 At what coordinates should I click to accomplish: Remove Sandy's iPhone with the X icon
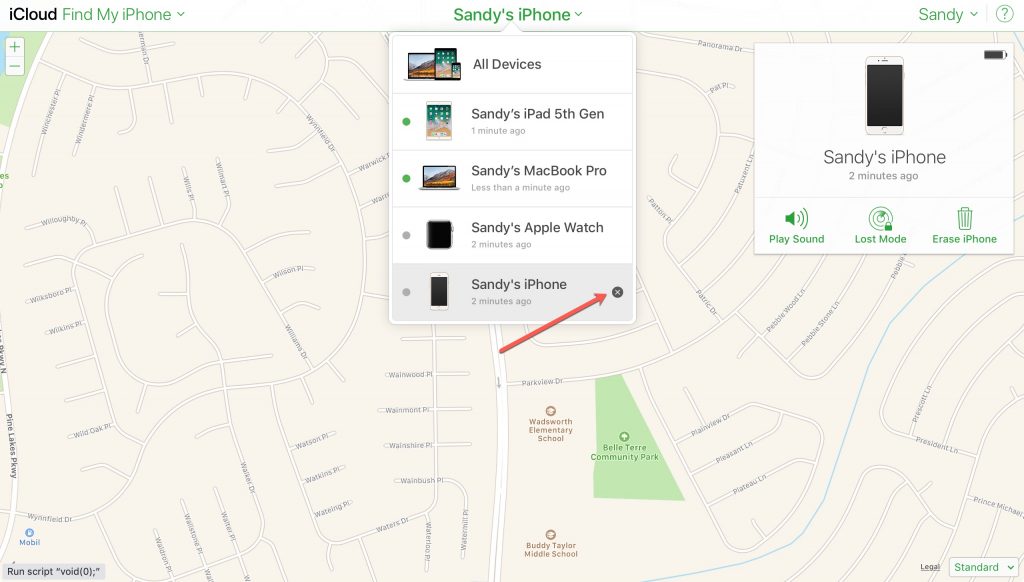[617, 292]
